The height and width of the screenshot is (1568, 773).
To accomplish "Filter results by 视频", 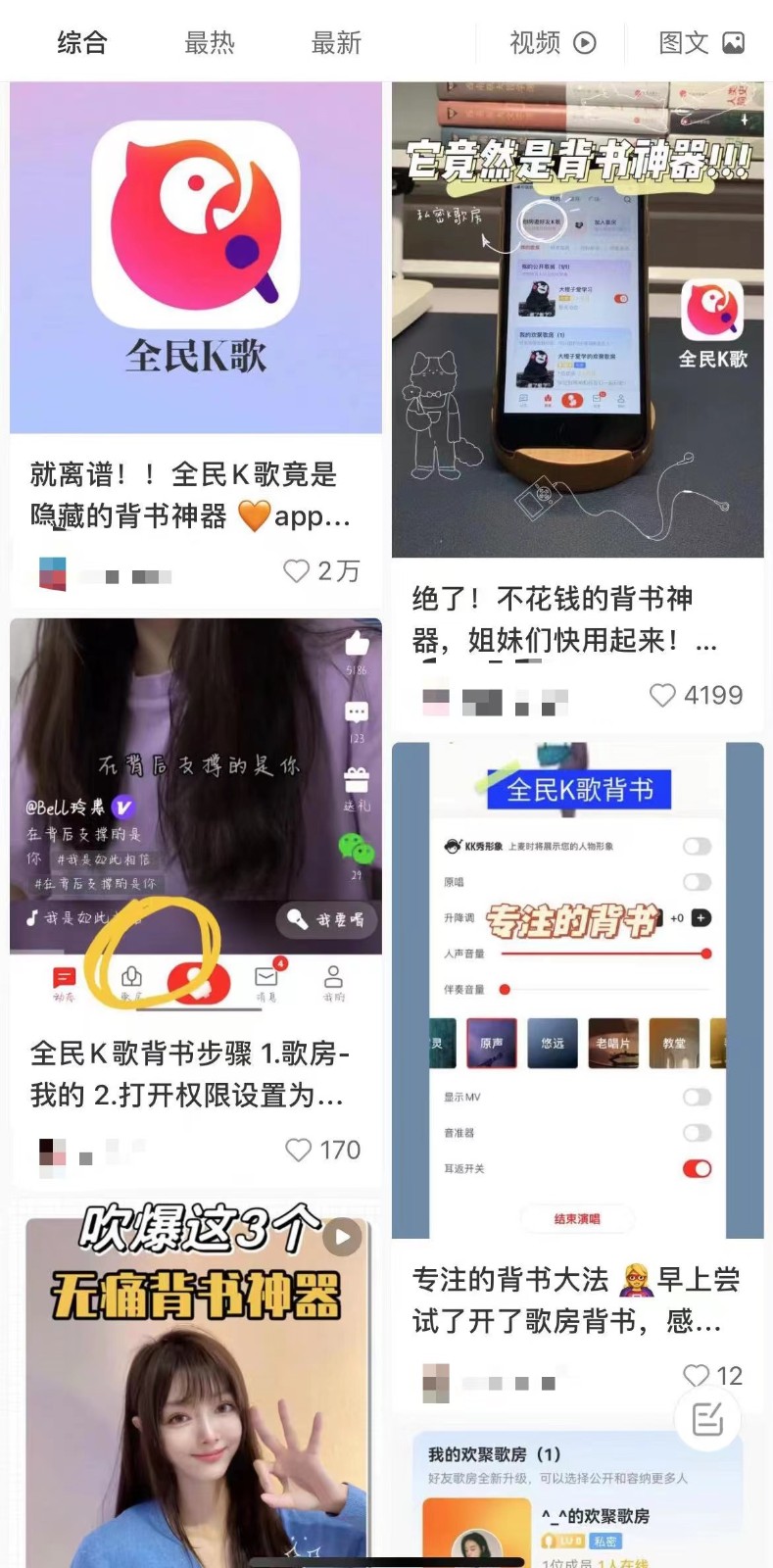I will click(552, 43).
